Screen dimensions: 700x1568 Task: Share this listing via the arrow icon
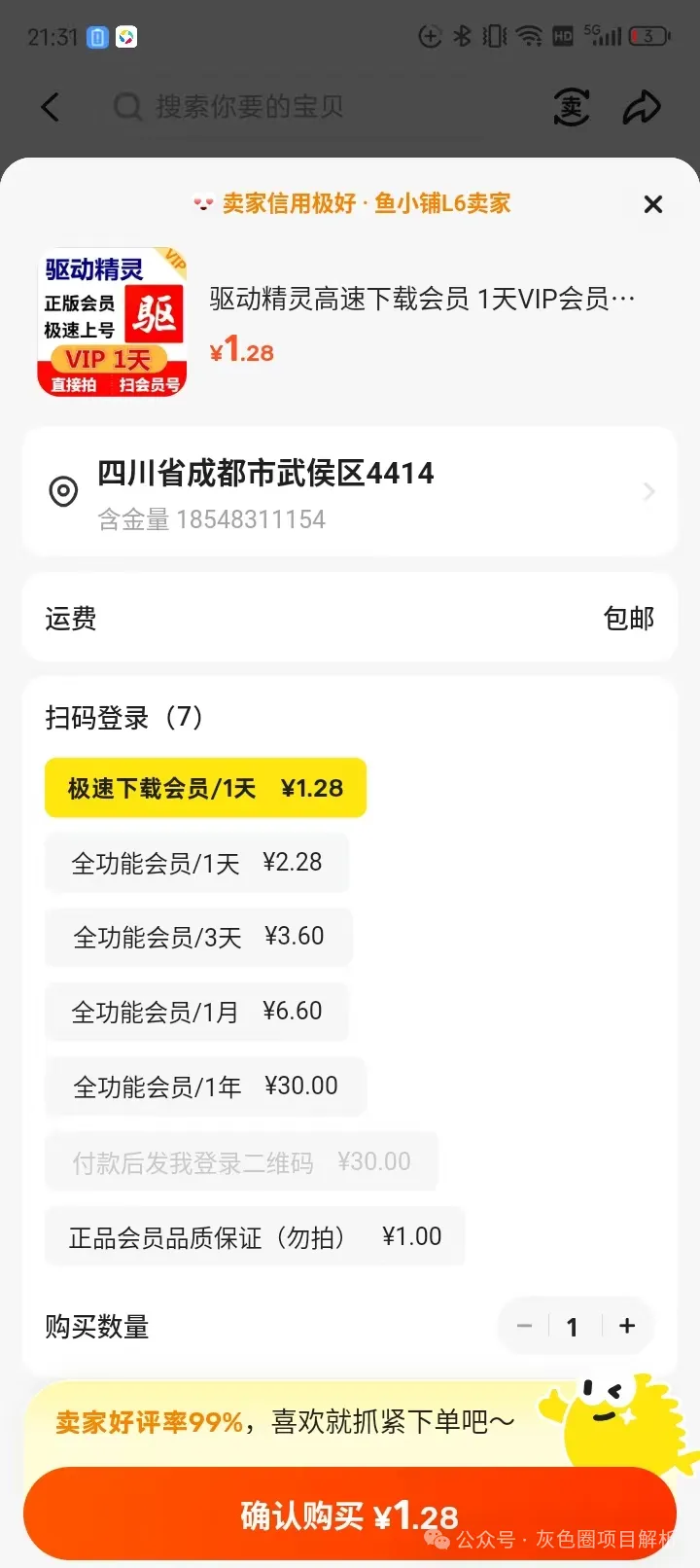(642, 107)
